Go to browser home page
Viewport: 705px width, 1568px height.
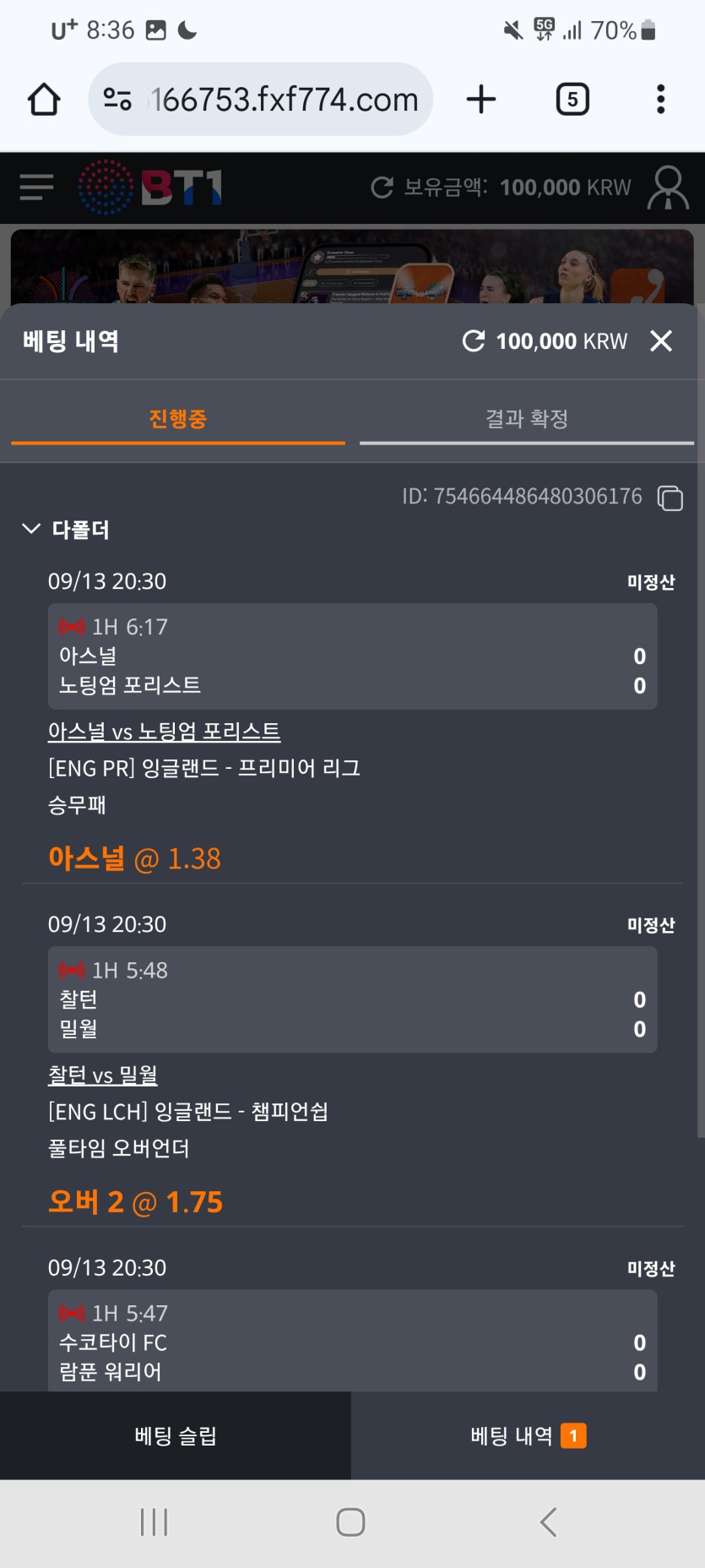tap(44, 100)
